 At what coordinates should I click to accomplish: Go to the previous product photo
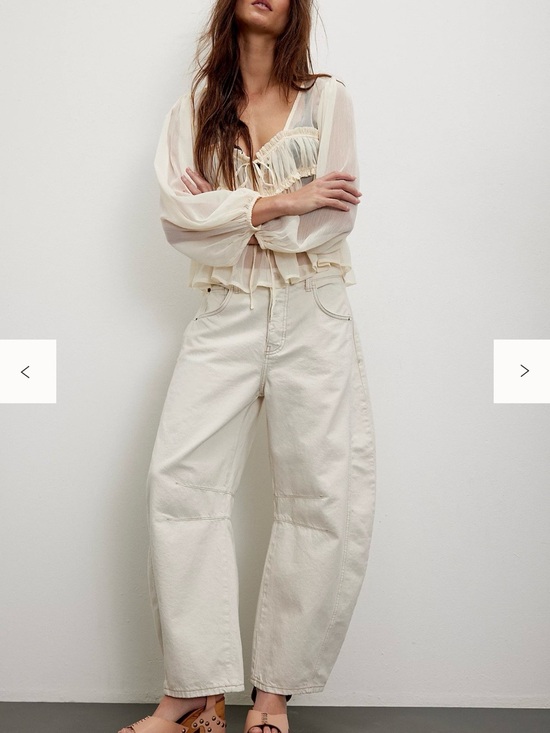click(27, 371)
